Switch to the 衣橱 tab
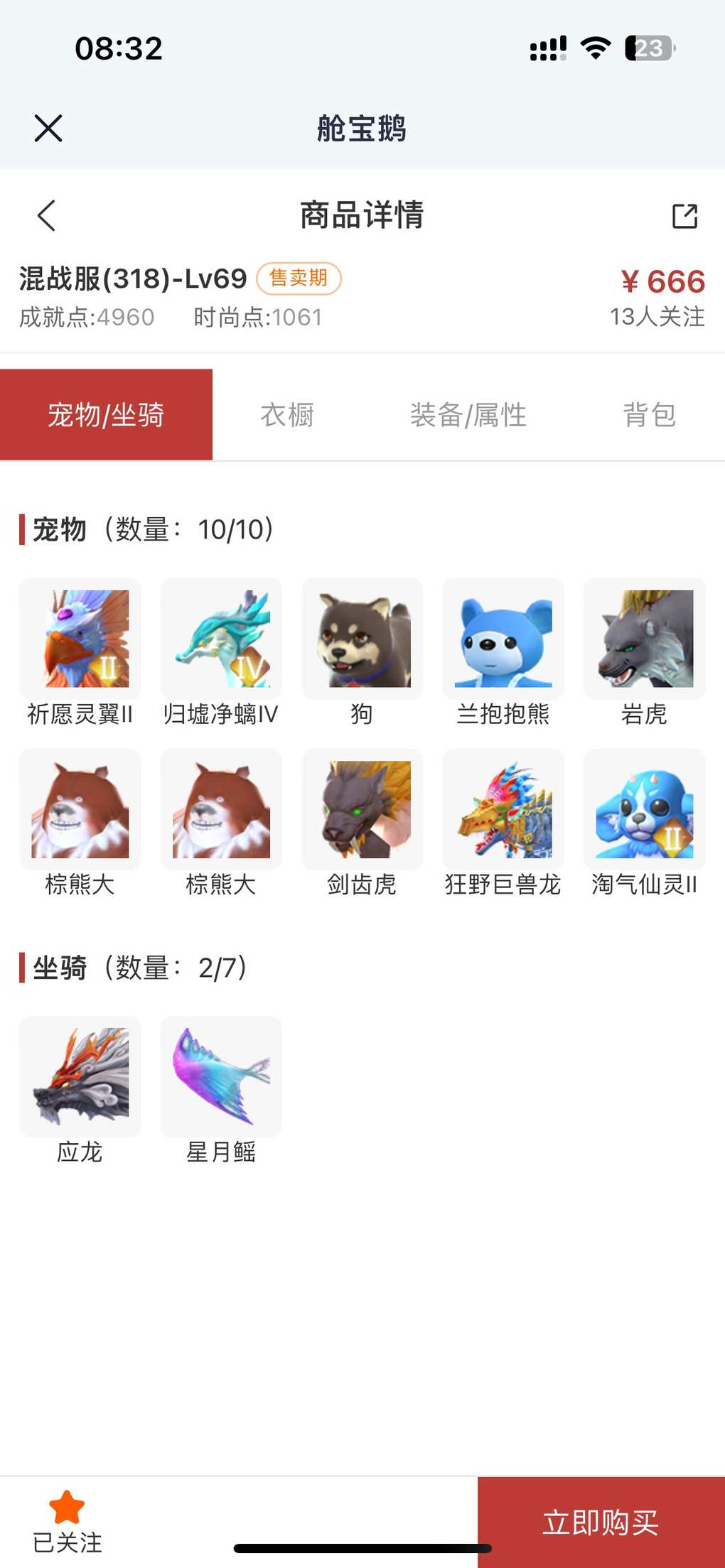Screen dimensions: 725x1568 (x=287, y=415)
